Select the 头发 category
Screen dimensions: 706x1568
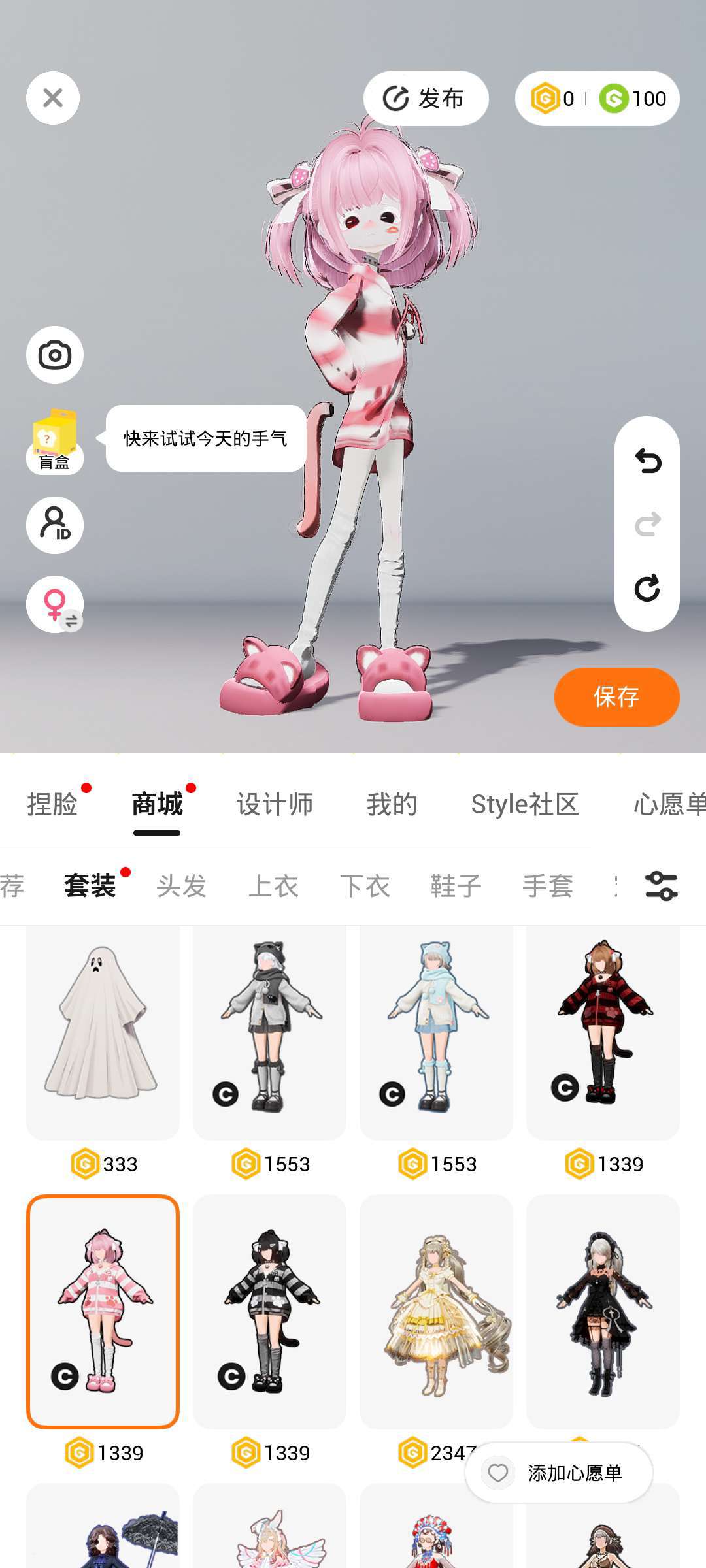pos(182,886)
